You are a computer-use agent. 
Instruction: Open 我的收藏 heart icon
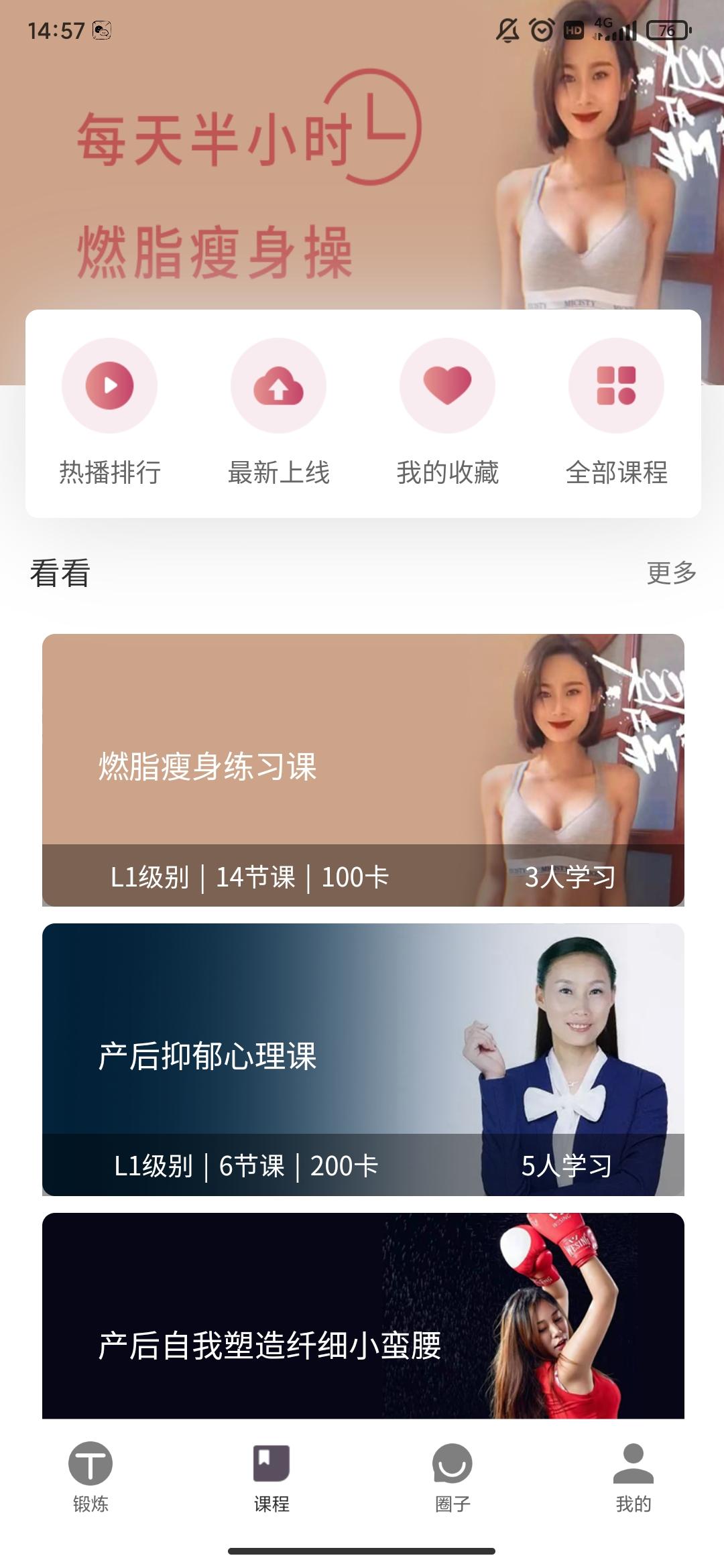pyautogui.click(x=446, y=386)
